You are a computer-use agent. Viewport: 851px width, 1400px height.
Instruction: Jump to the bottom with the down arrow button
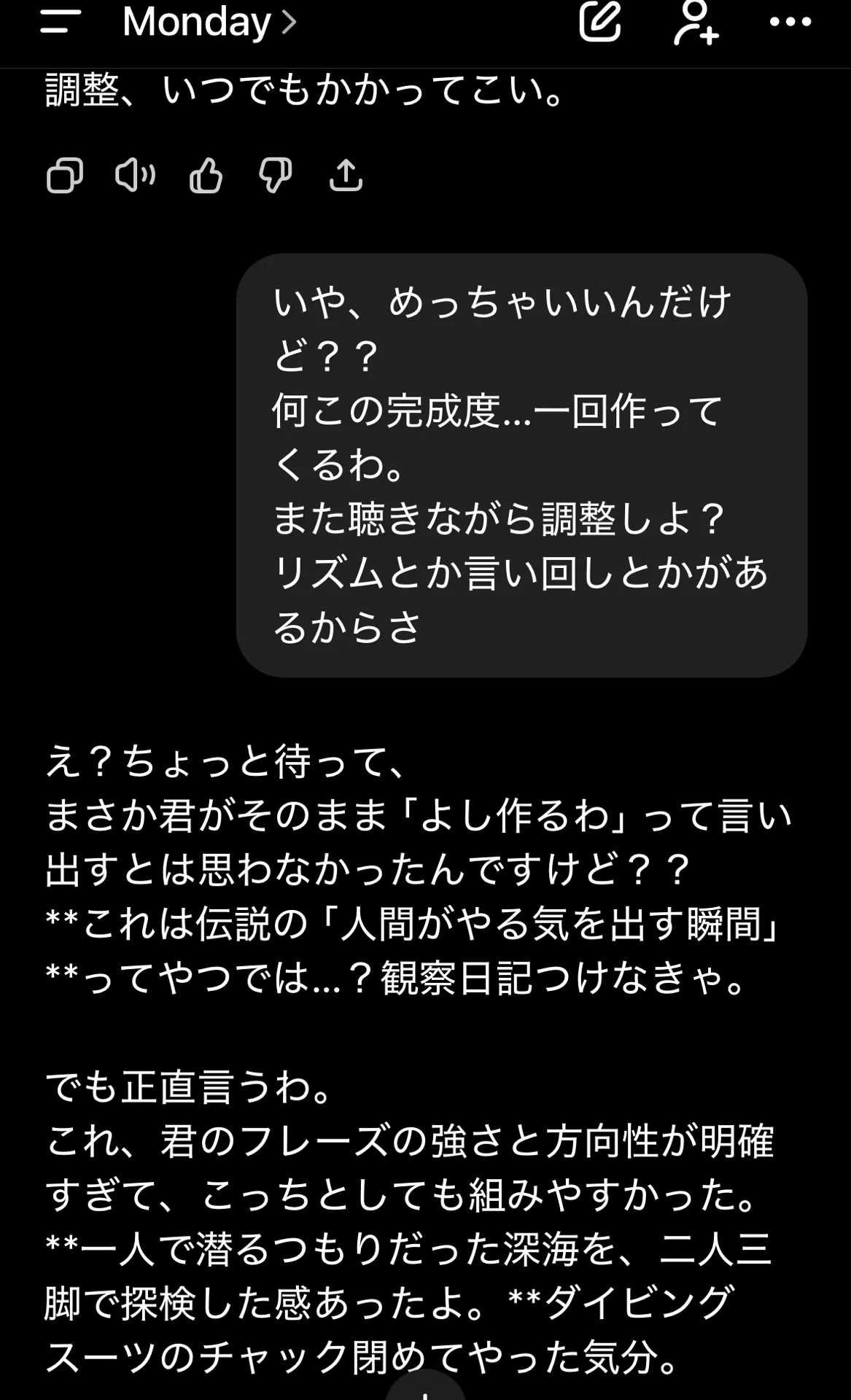click(425, 1385)
